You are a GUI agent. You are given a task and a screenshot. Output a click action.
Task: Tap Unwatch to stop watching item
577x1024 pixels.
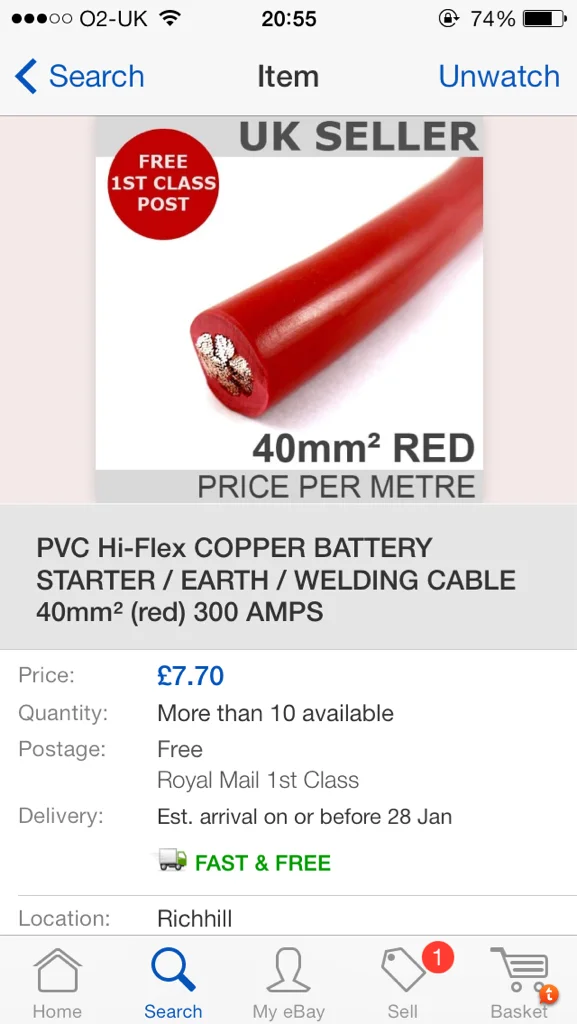(499, 76)
